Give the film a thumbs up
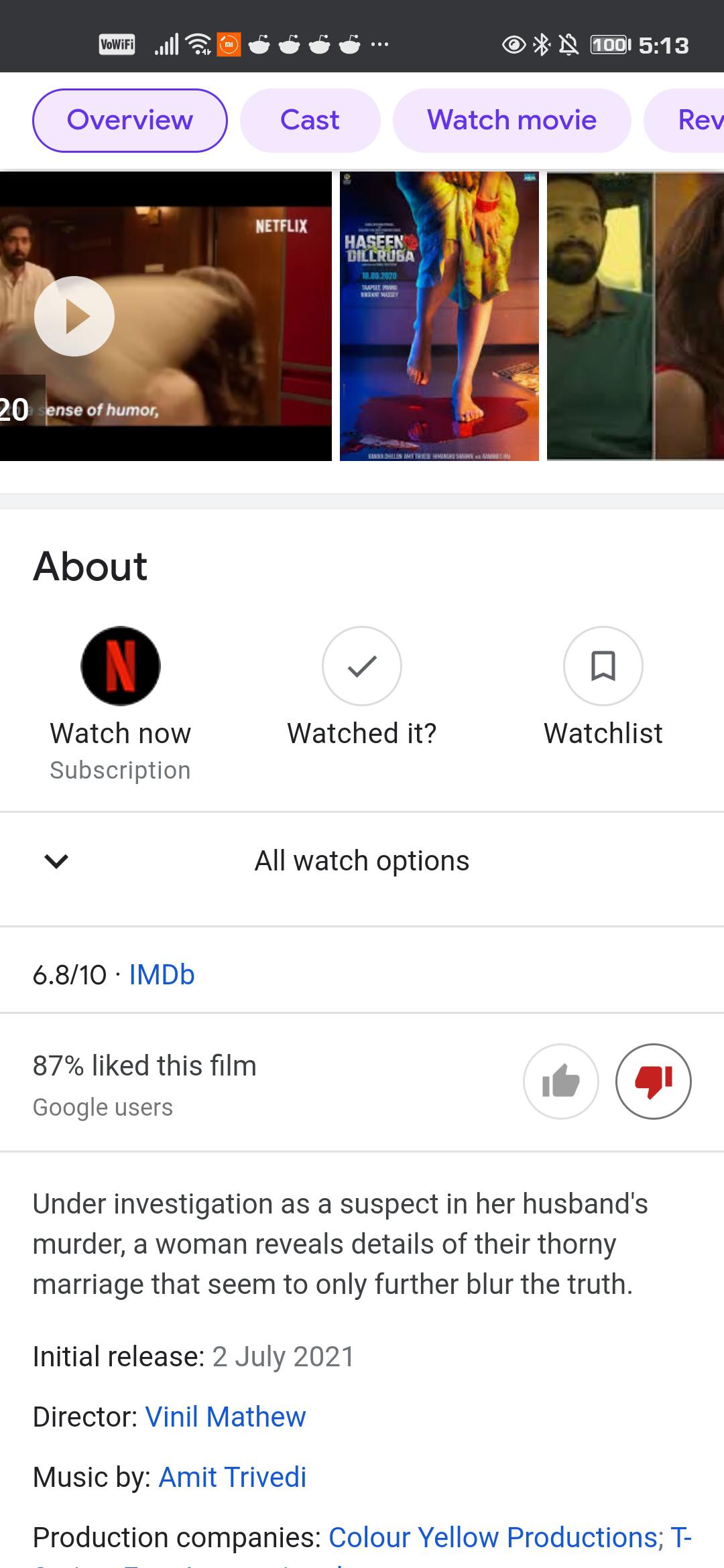 coord(560,1082)
